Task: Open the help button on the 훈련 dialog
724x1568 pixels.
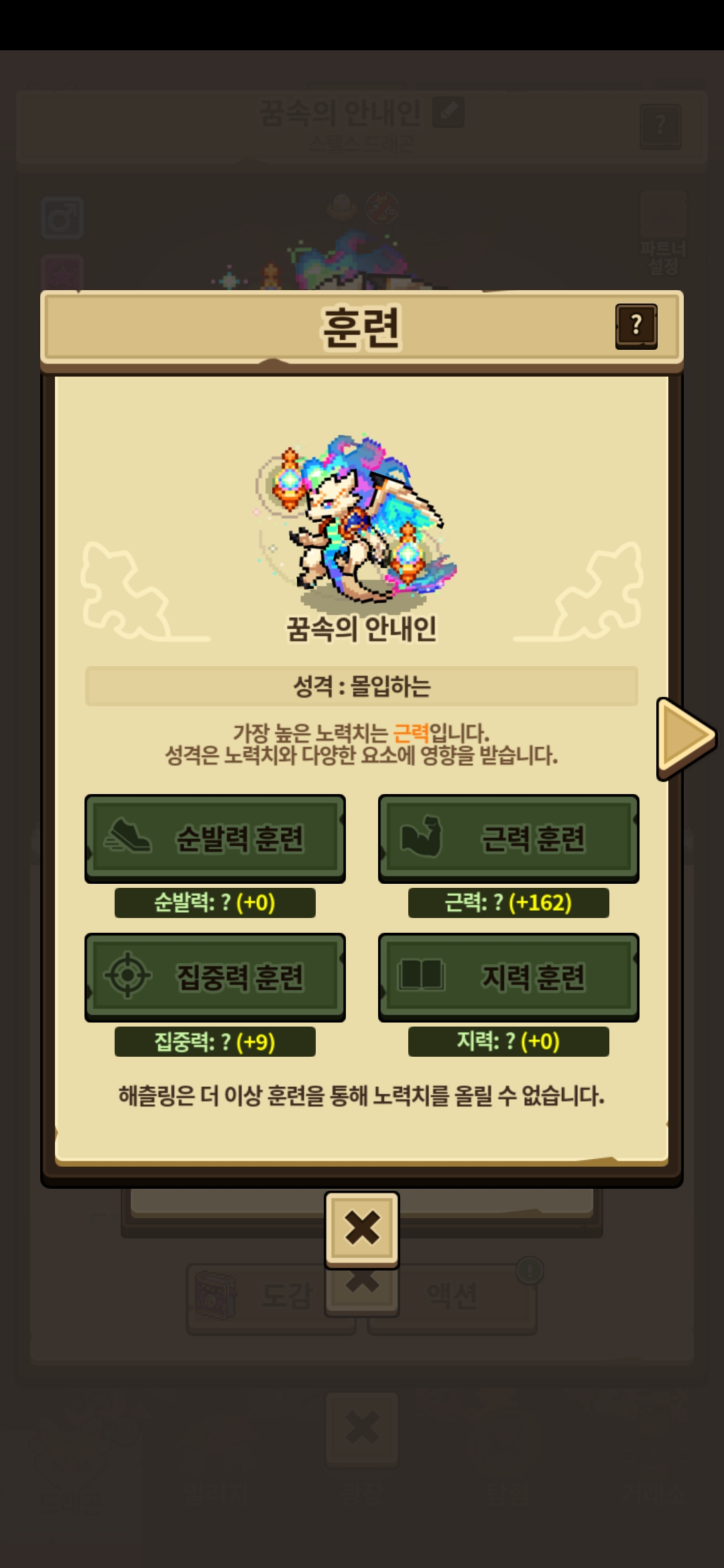Action: click(636, 326)
